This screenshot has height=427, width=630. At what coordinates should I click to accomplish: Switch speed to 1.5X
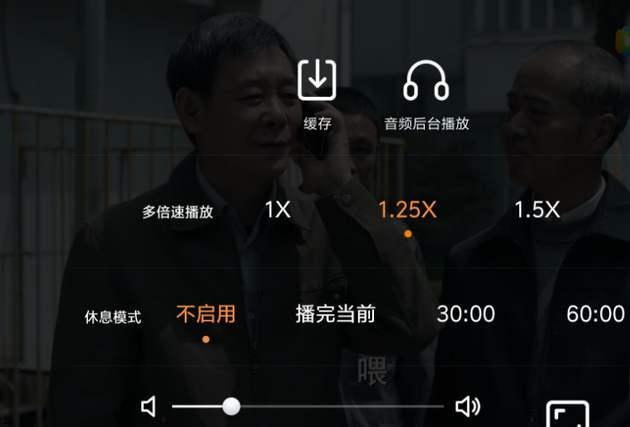coord(537,210)
